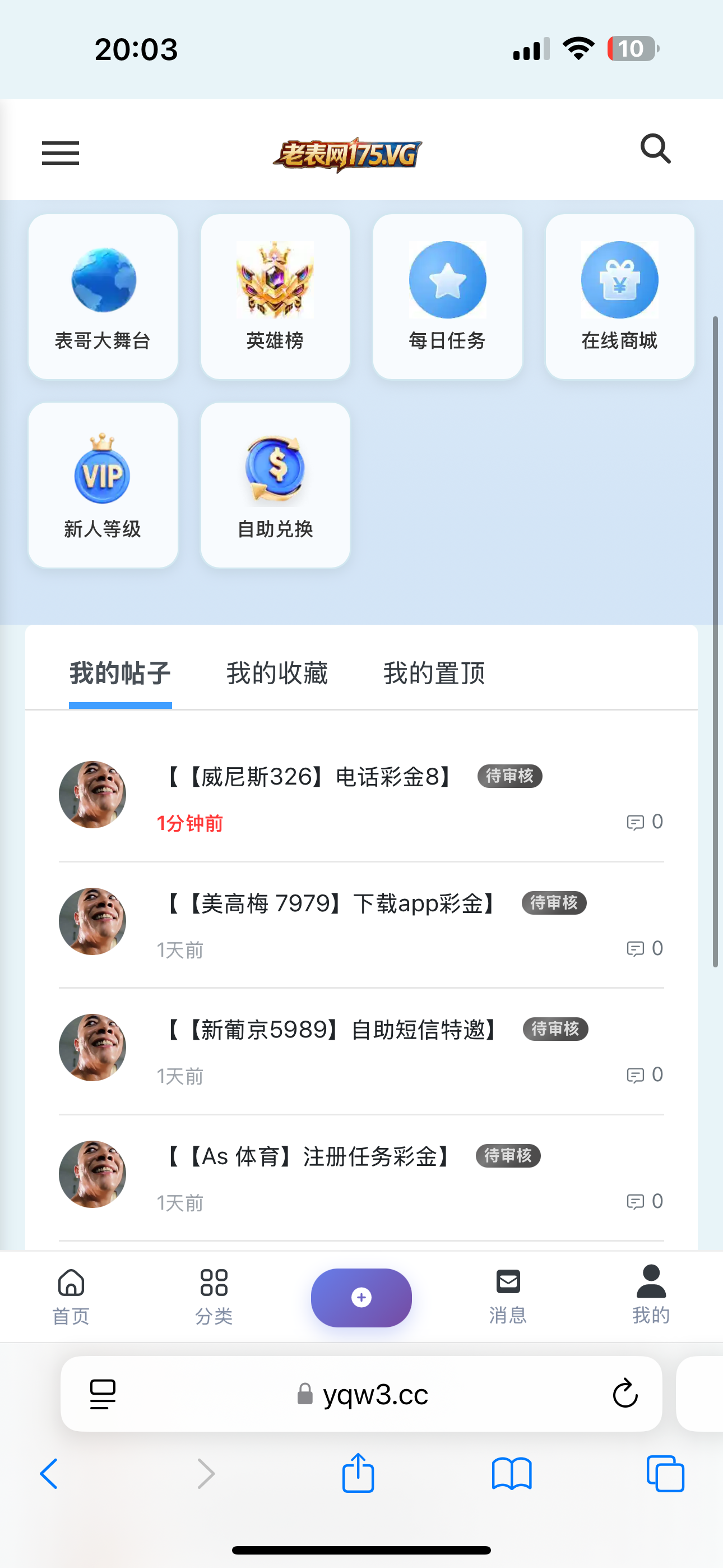Tap the 消息 message envelope icon
Viewport: 723px width, 1568px height.
[x=508, y=1281]
